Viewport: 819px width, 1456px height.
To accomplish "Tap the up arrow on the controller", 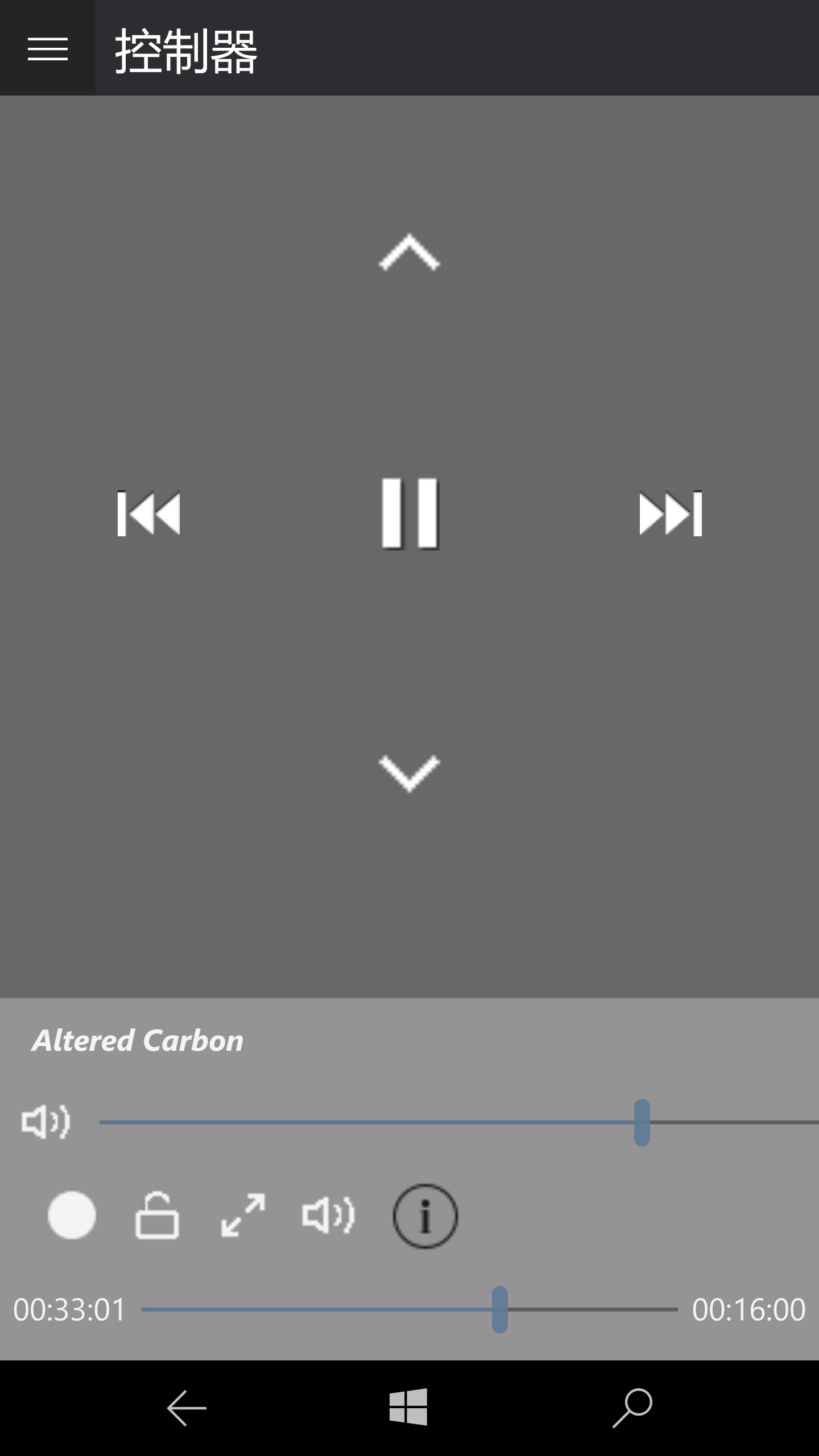I will pos(409,253).
